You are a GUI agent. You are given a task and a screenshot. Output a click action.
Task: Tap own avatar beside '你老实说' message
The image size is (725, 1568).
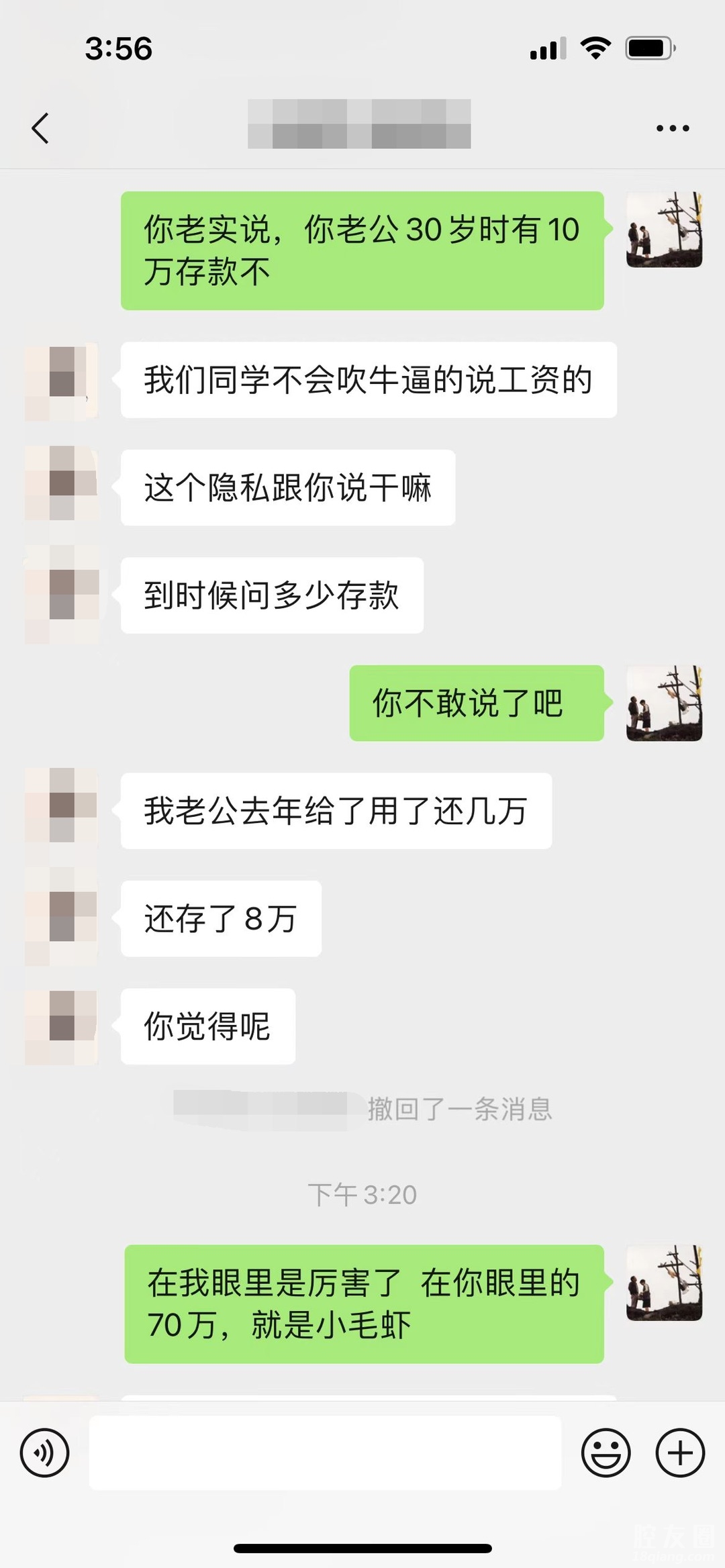(664, 230)
